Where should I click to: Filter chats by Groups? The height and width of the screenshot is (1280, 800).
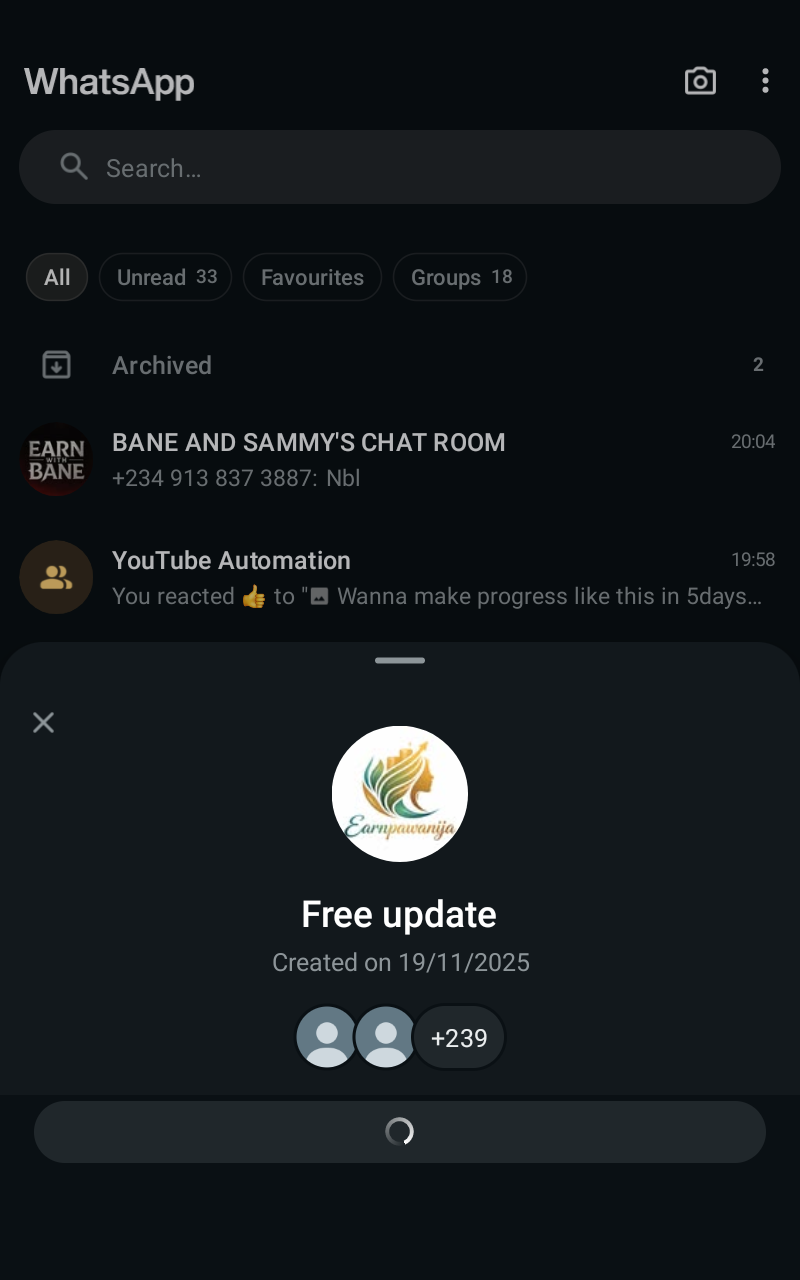[460, 277]
